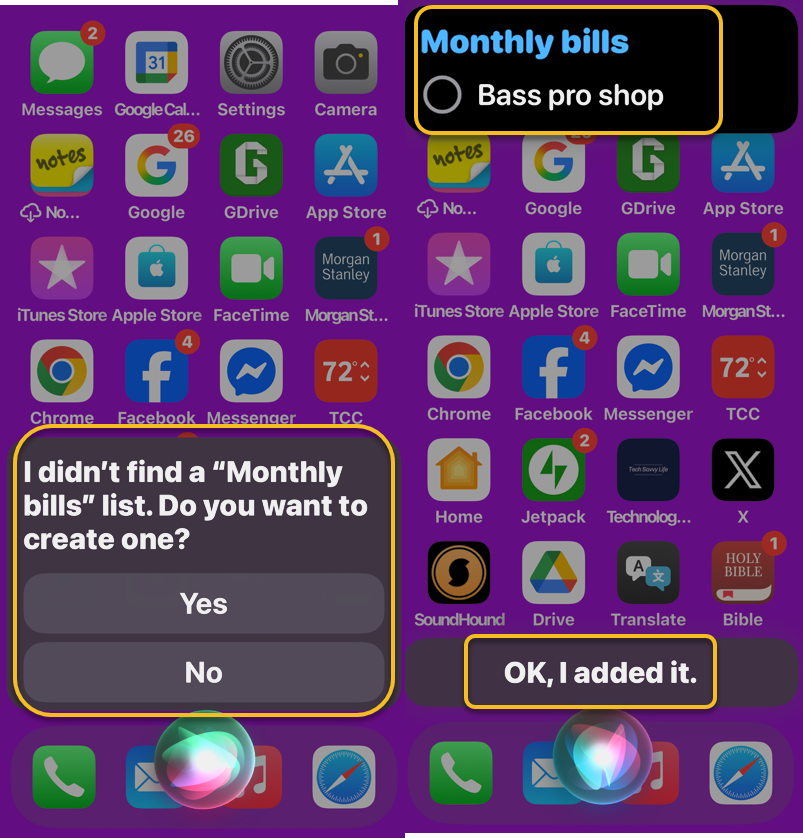Open the Translate app
This screenshot has height=838, width=803.
point(648,573)
